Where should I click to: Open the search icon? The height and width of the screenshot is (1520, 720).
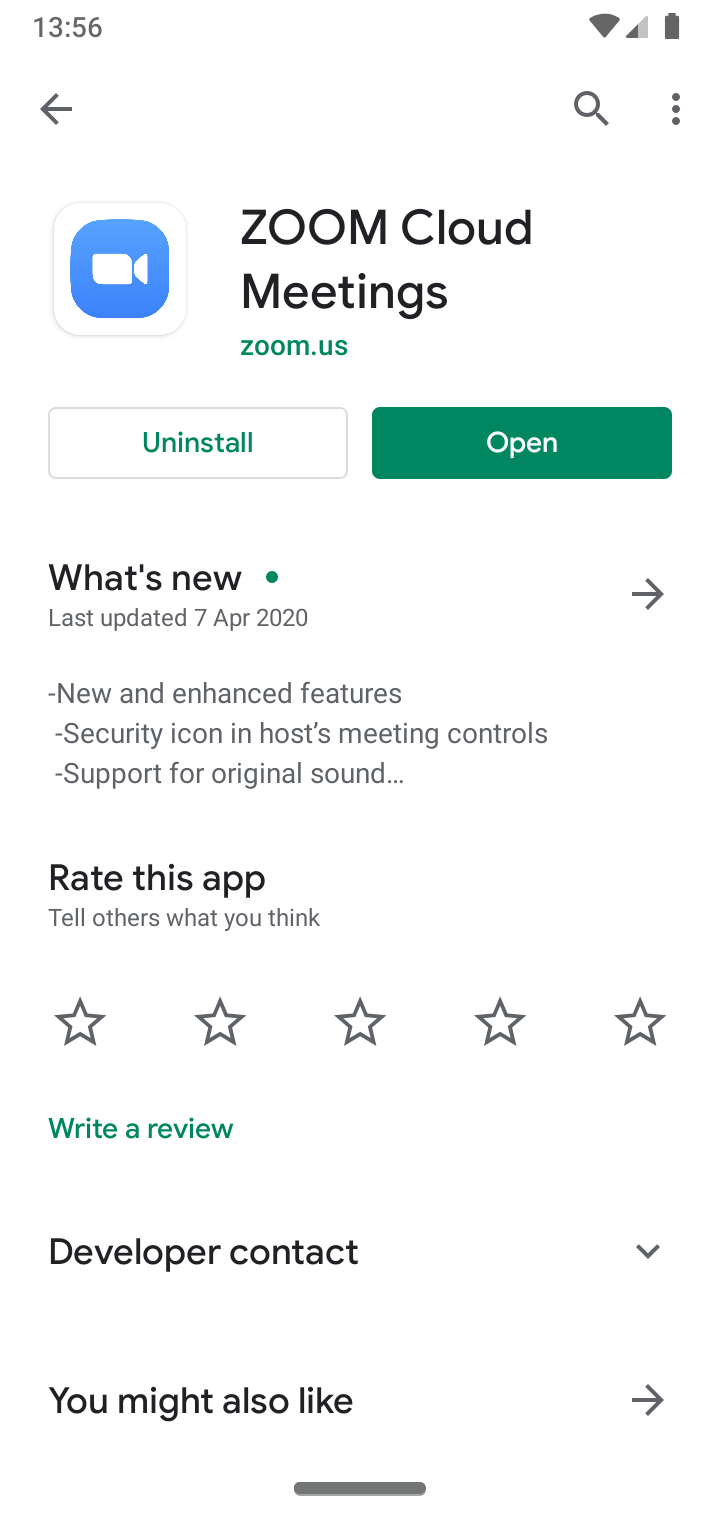pos(591,109)
